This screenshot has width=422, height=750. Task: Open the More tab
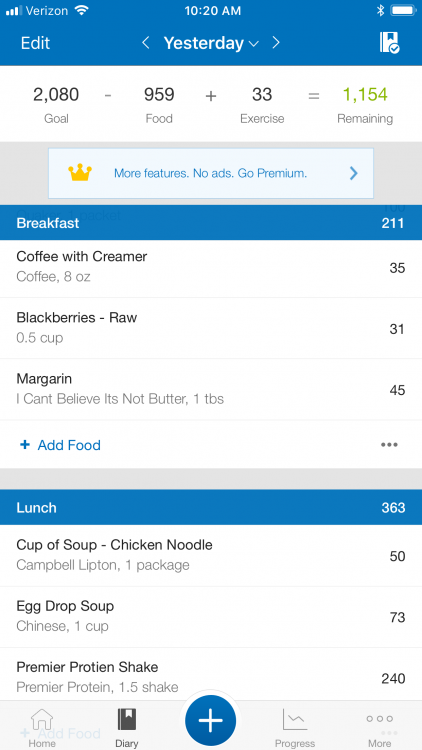[x=379, y=728]
